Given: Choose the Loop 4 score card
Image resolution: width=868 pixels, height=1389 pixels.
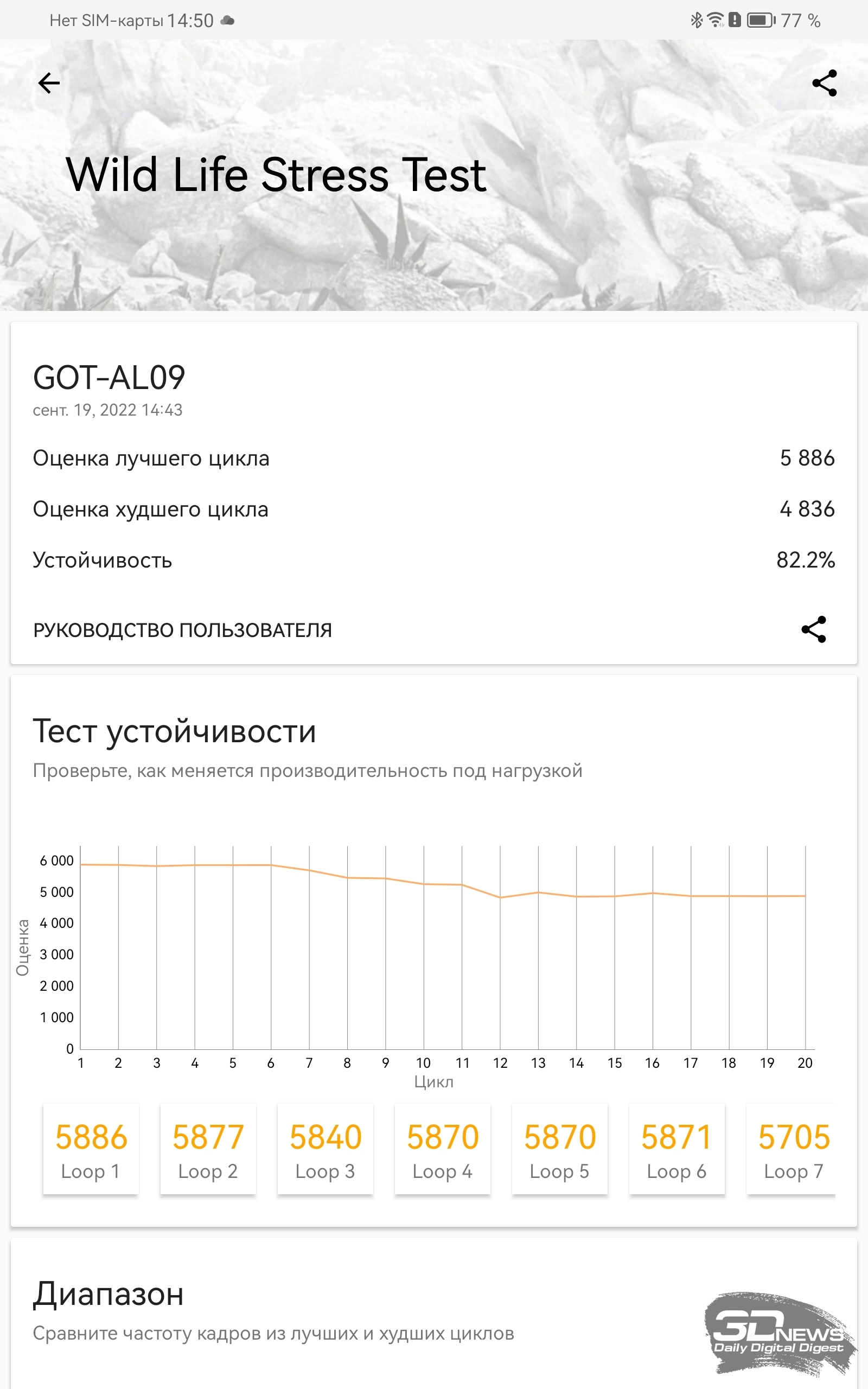Looking at the screenshot, I should point(442,1148).
